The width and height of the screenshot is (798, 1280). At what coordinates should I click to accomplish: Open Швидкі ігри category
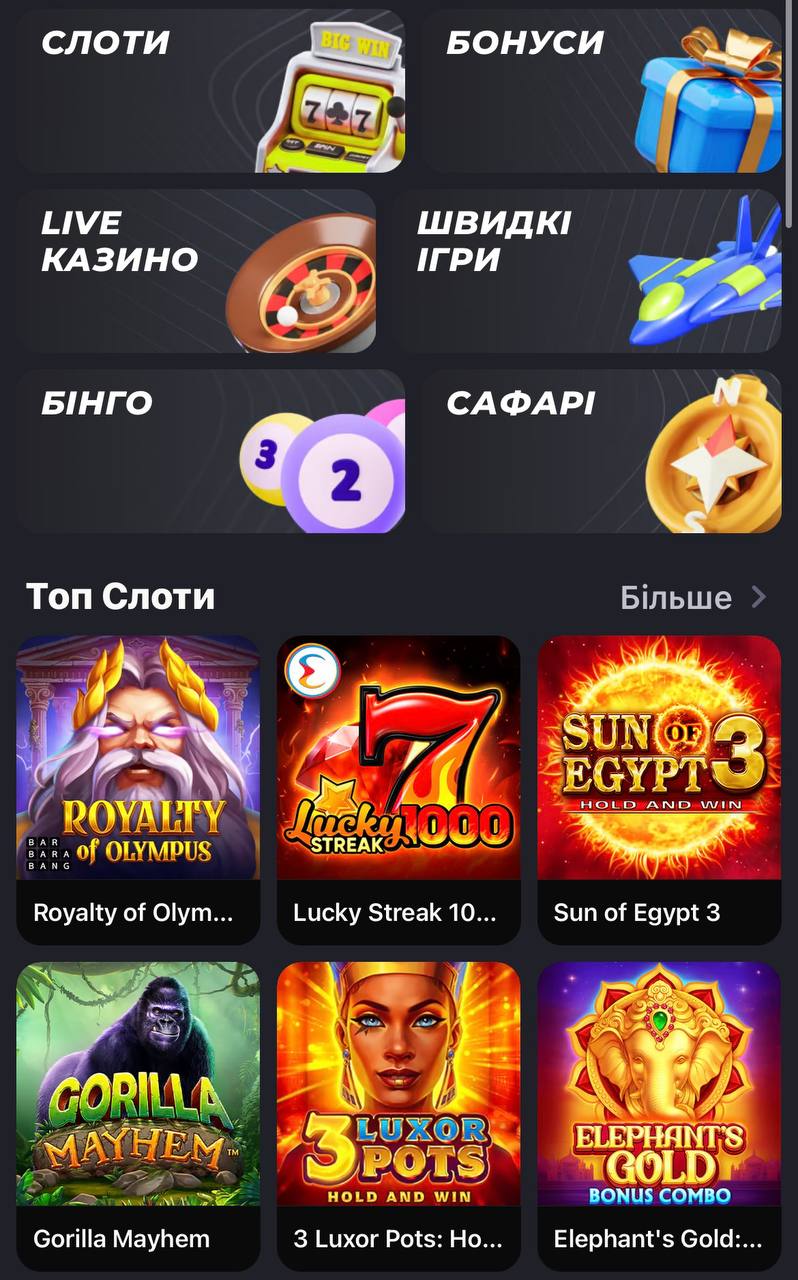pyautogui.click(x=586, y=271)
